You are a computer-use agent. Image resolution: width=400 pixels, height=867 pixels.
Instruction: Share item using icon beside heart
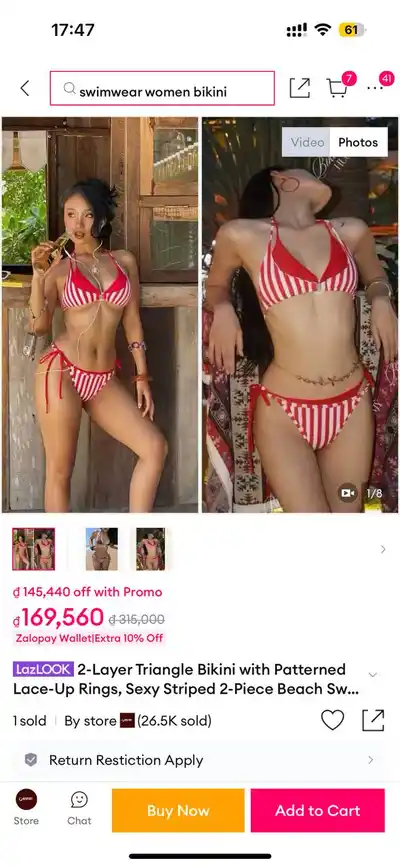click(373, 720)
